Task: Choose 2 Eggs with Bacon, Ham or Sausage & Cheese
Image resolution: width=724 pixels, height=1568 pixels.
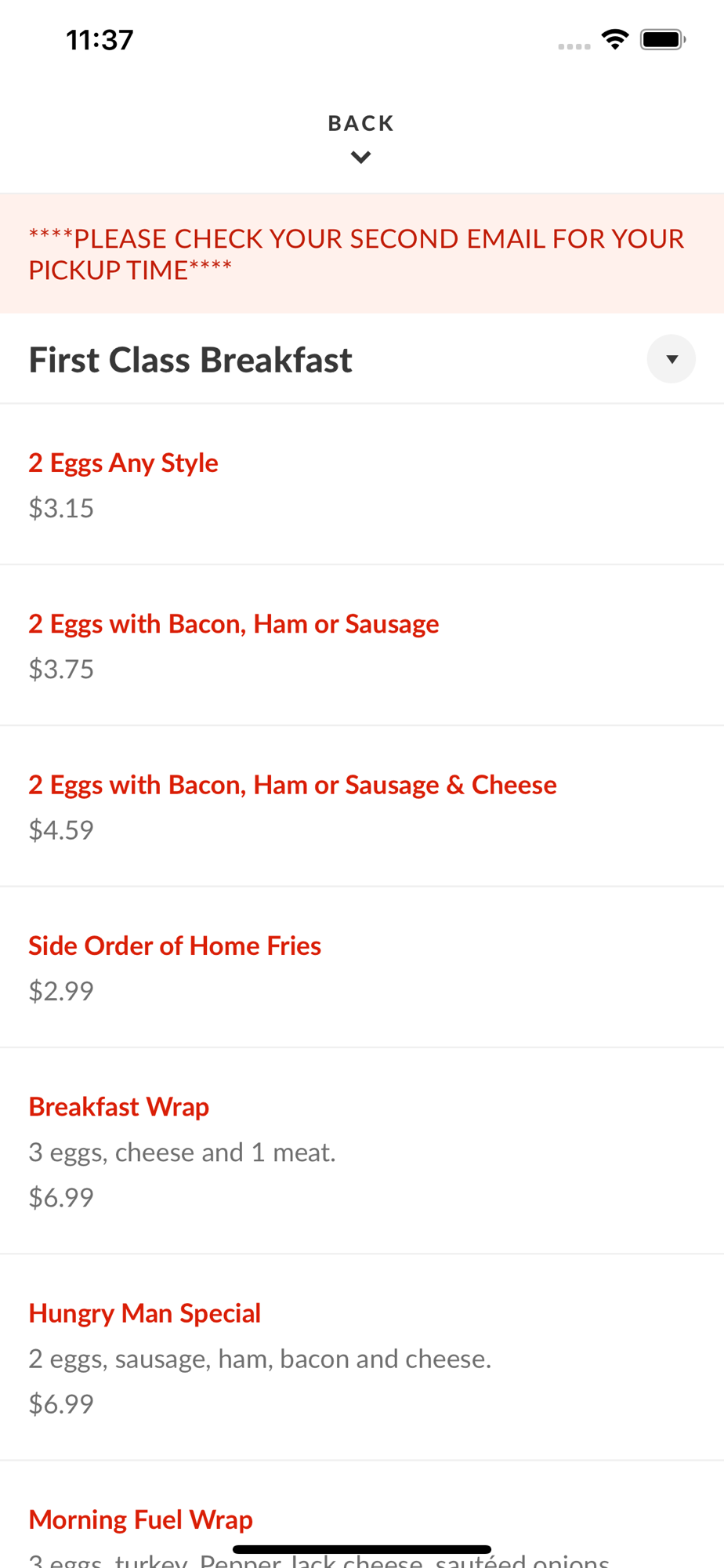Action: click(x=362, y=806)
